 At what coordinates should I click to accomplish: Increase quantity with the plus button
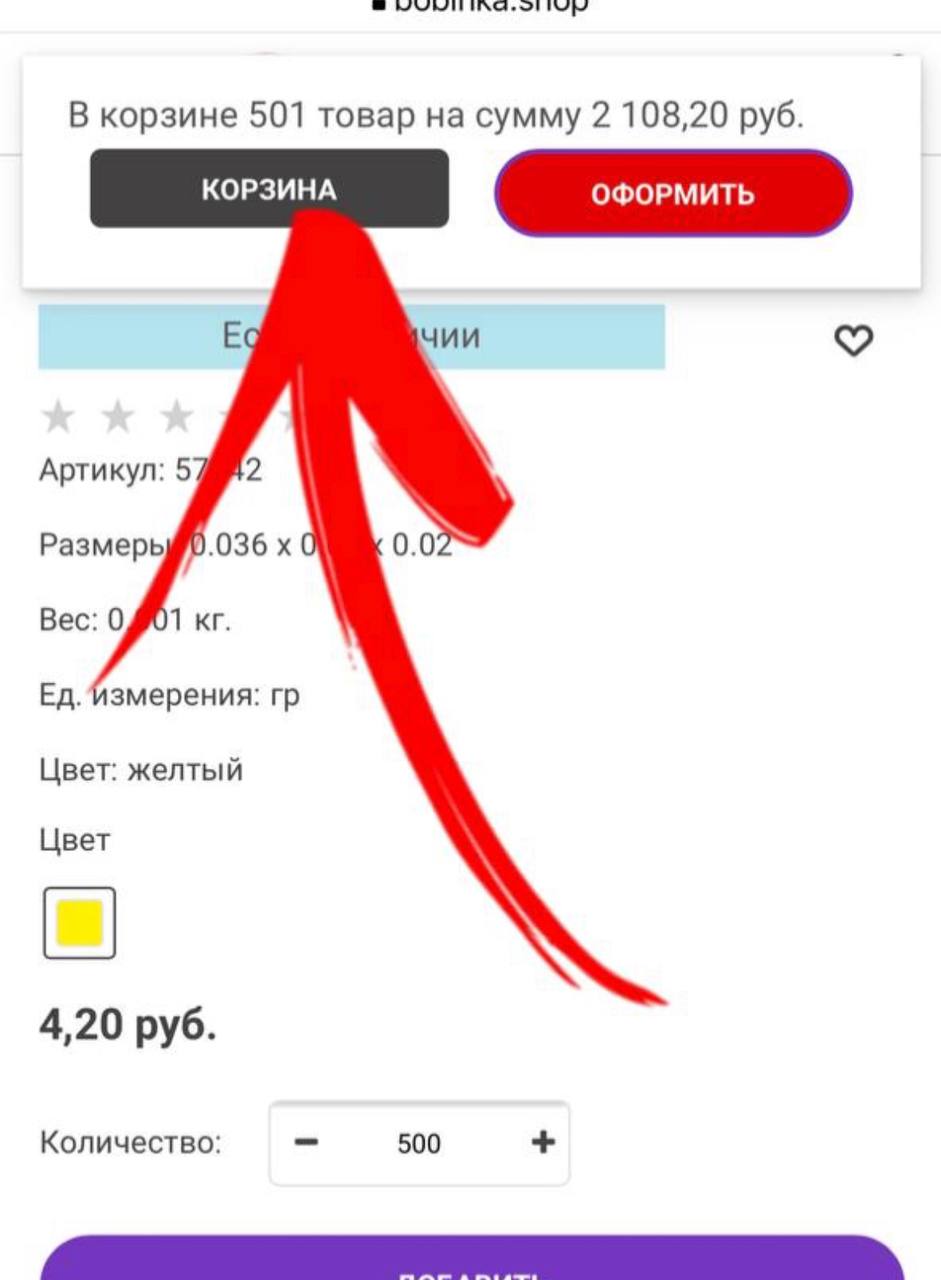[x=542, y=1143]
